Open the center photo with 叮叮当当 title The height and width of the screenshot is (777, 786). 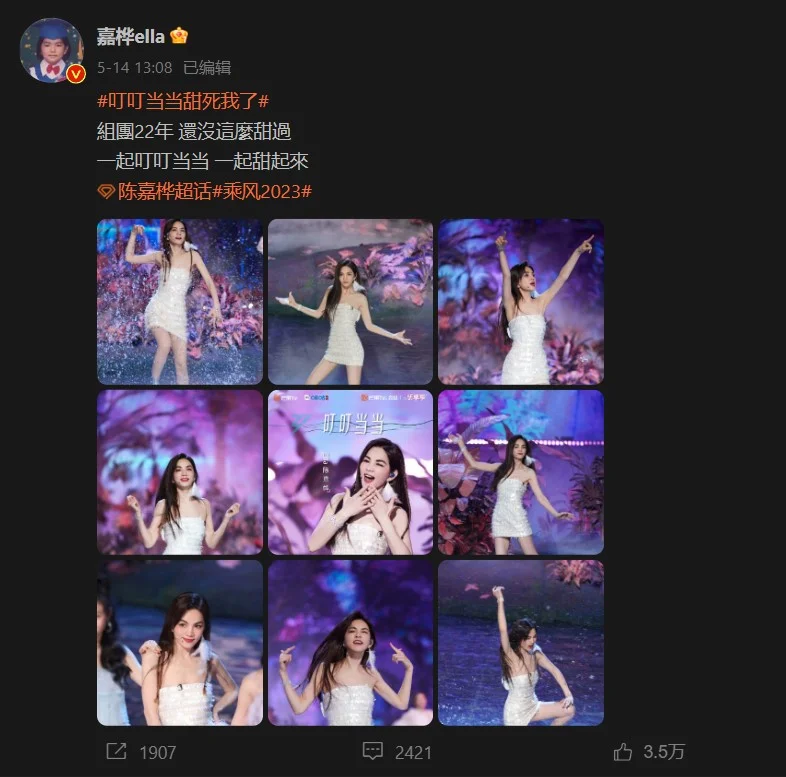click(350, 472)
